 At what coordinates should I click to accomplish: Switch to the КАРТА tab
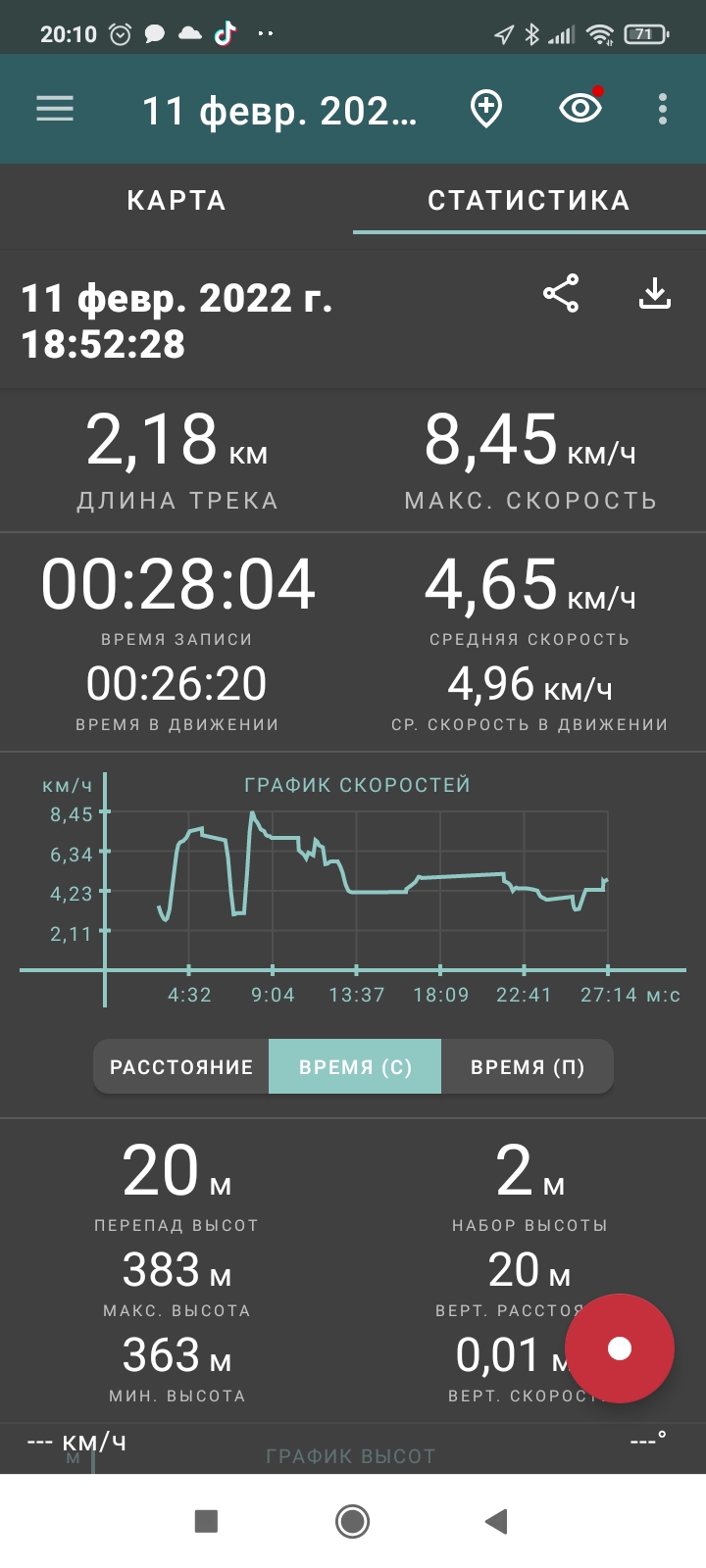coord(176,201)
